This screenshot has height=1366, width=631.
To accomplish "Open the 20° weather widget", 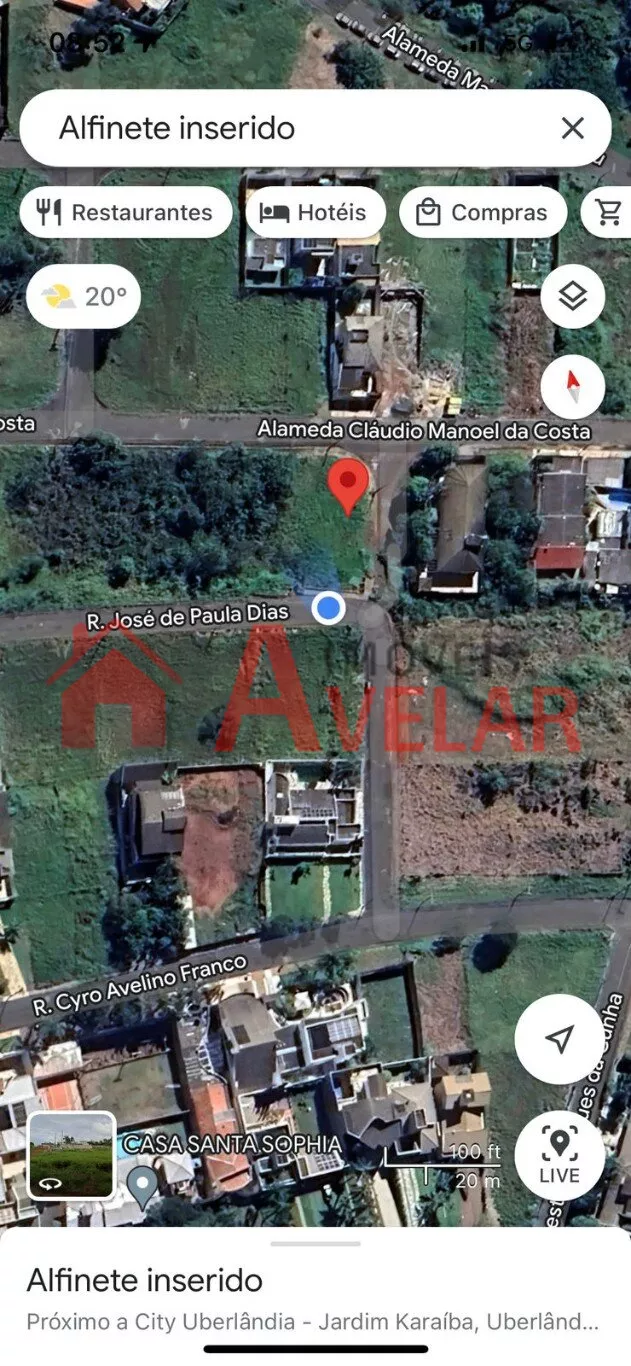I will [84, 296].
